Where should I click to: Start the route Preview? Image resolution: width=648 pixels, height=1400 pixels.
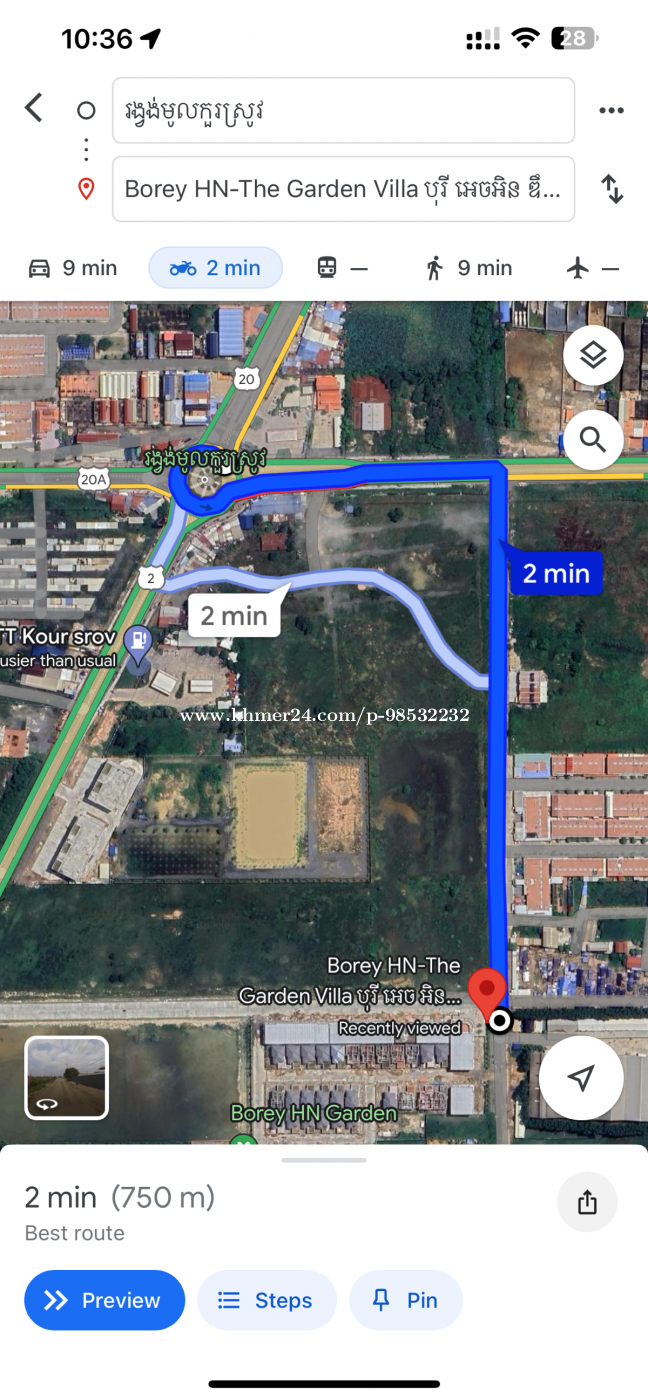coord(104,1300)
